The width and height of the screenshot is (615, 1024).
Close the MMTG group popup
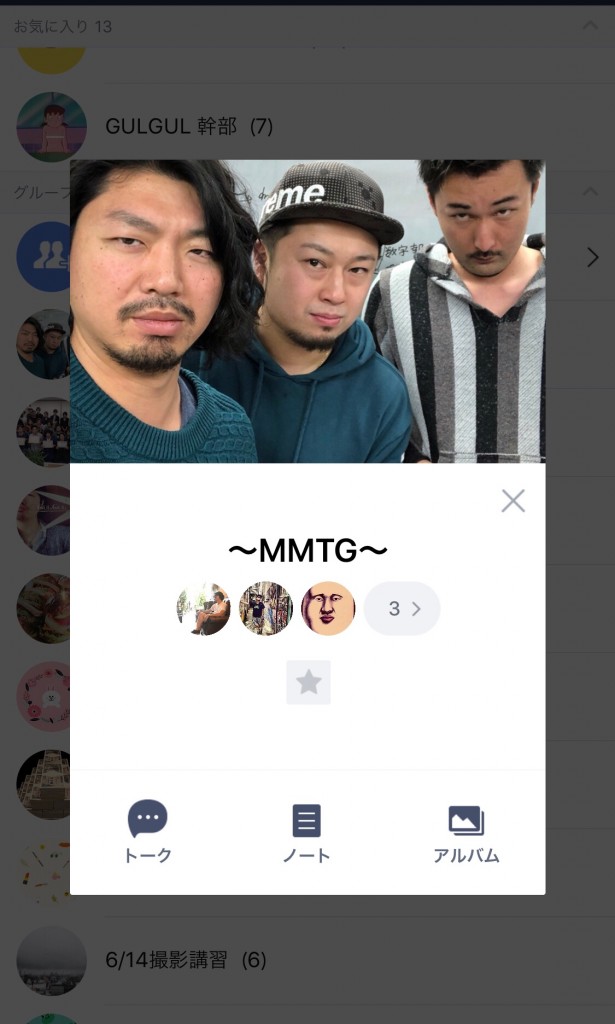[513, 501]
